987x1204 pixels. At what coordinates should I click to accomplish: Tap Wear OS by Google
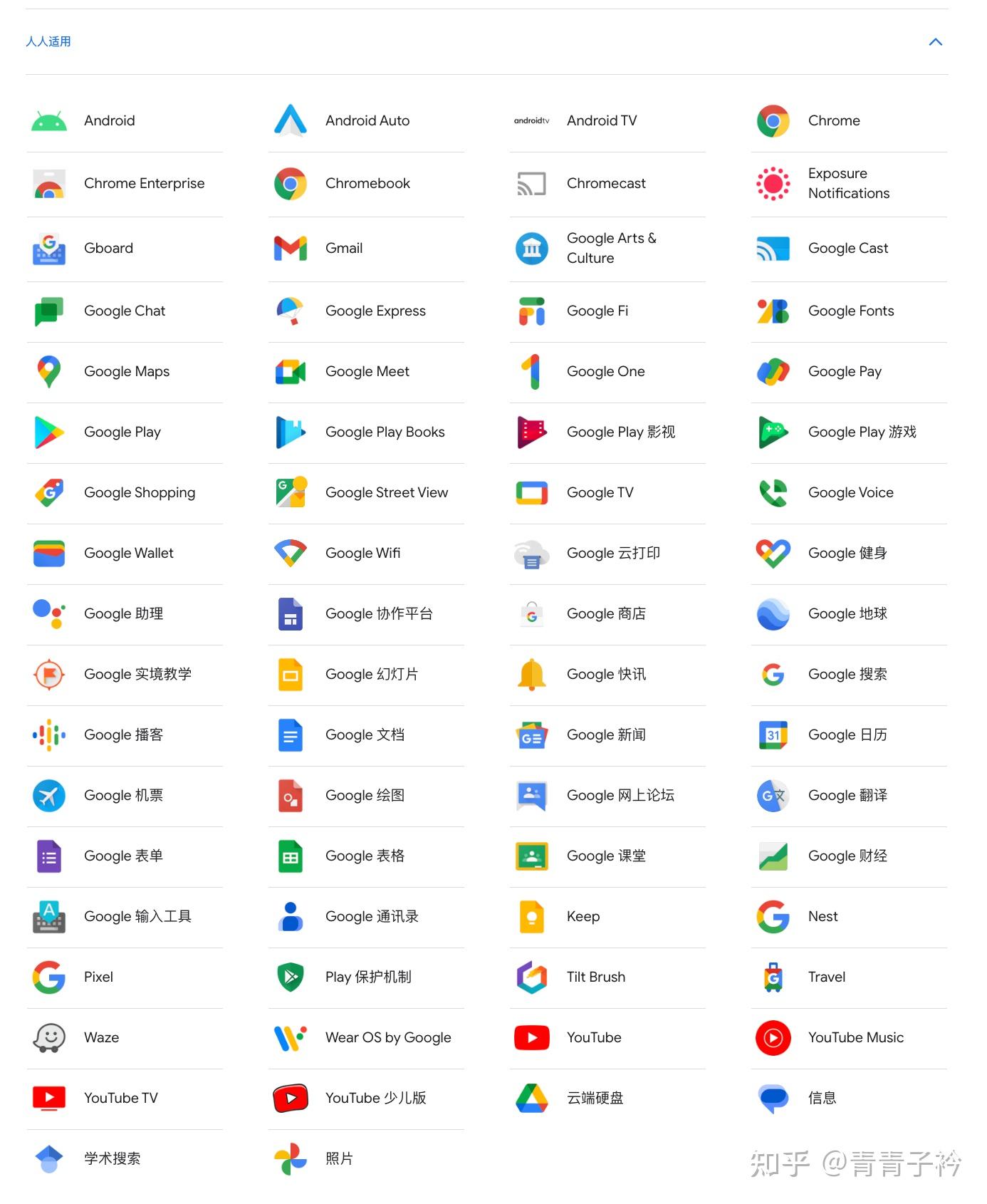tap(387, 1037)
